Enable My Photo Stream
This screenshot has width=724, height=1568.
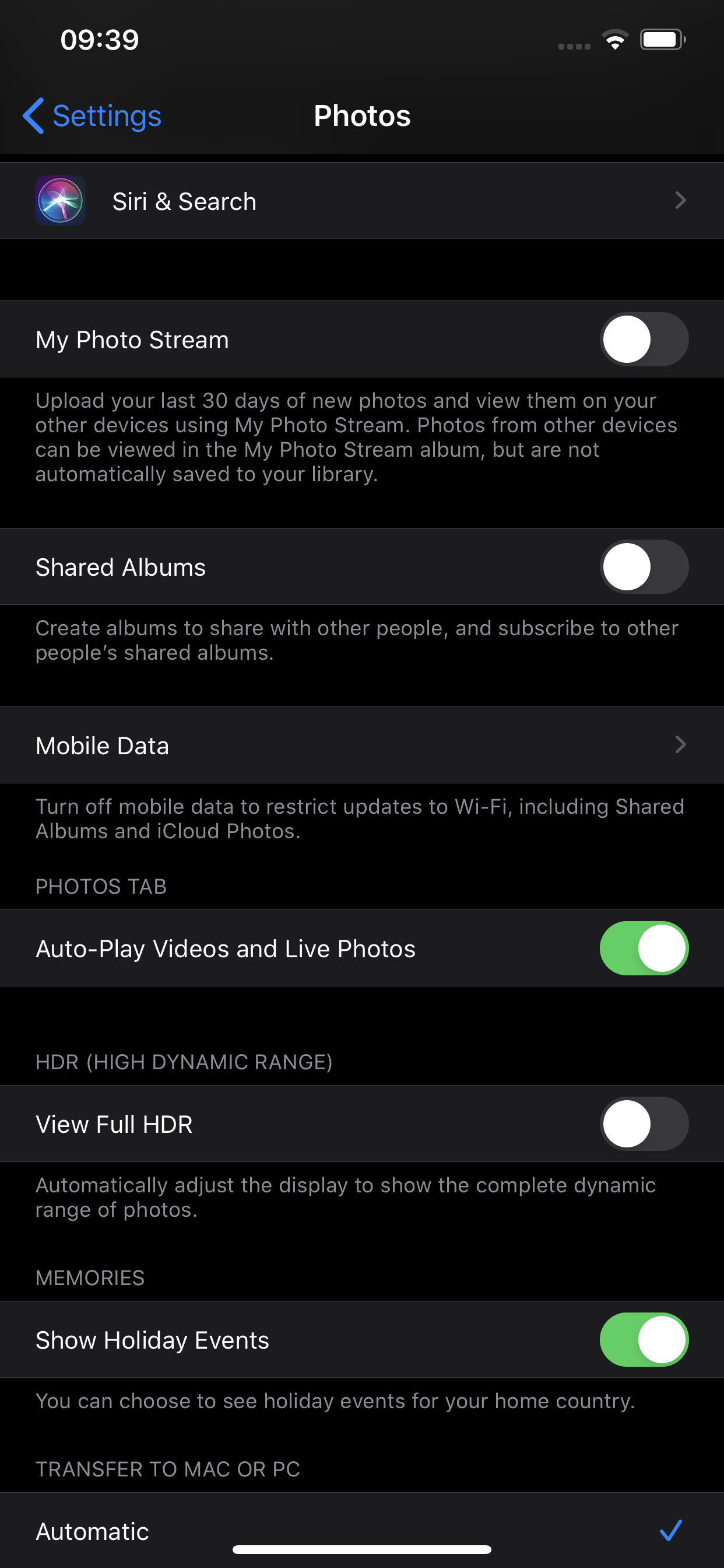[644, 339]
